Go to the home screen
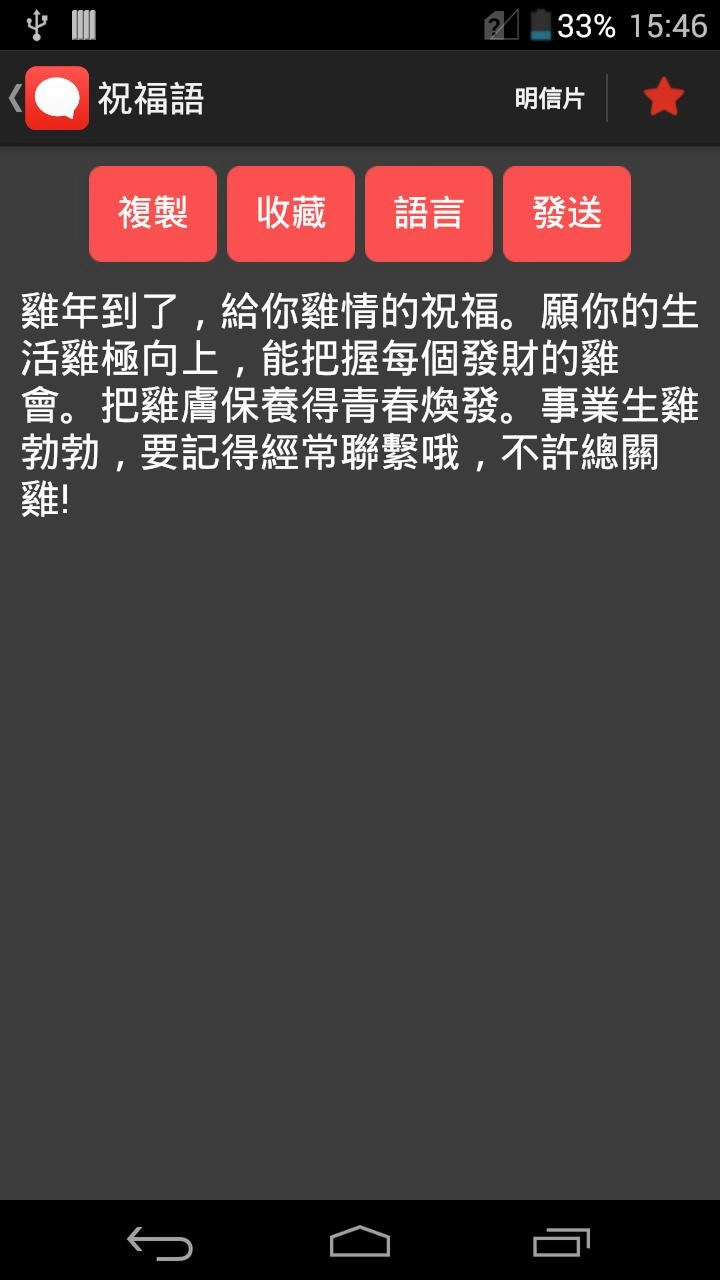The image size is (720, 1280). pos(360,1243)
